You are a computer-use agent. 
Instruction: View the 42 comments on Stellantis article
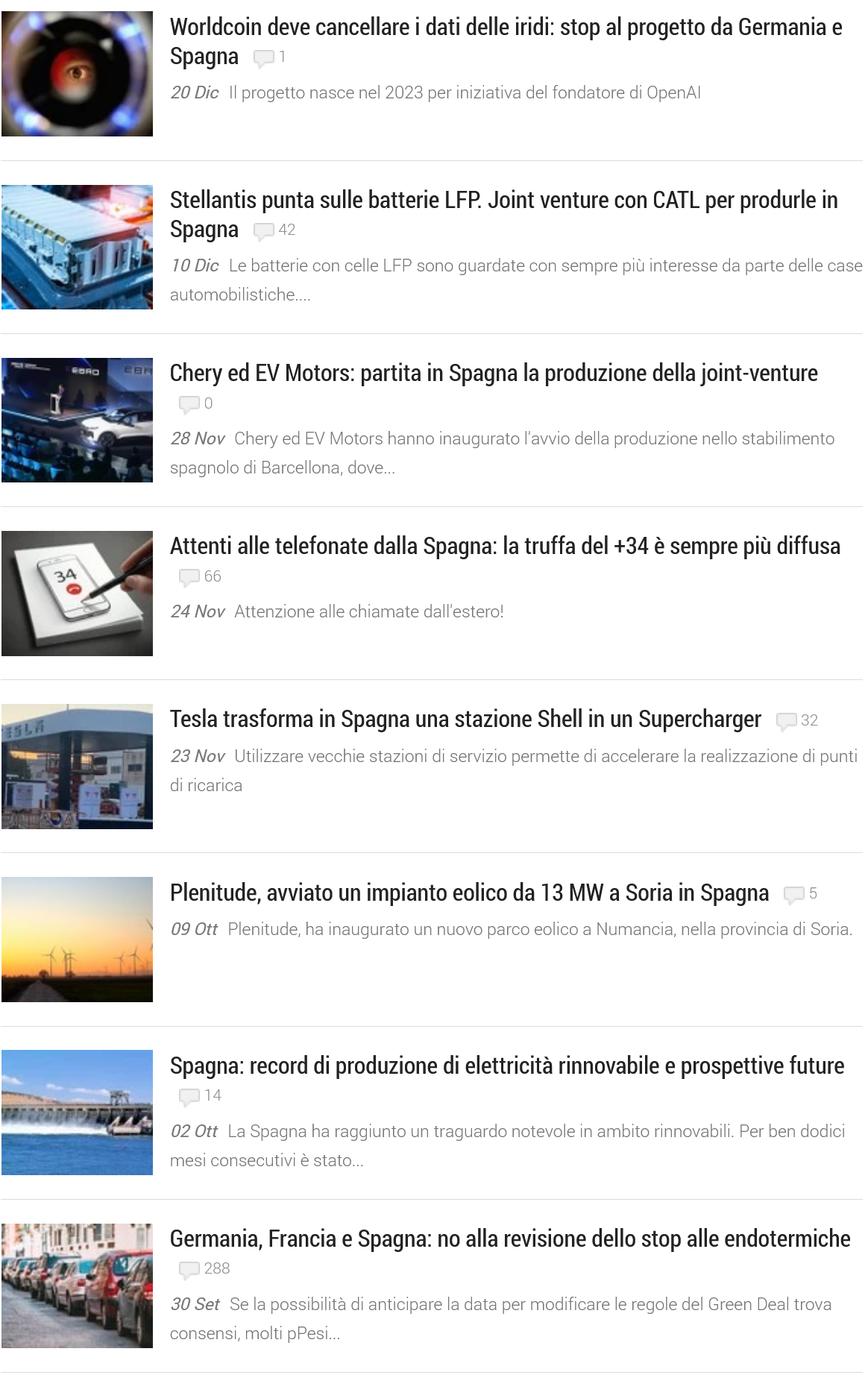pyautogui.click(x=275, y=230)
